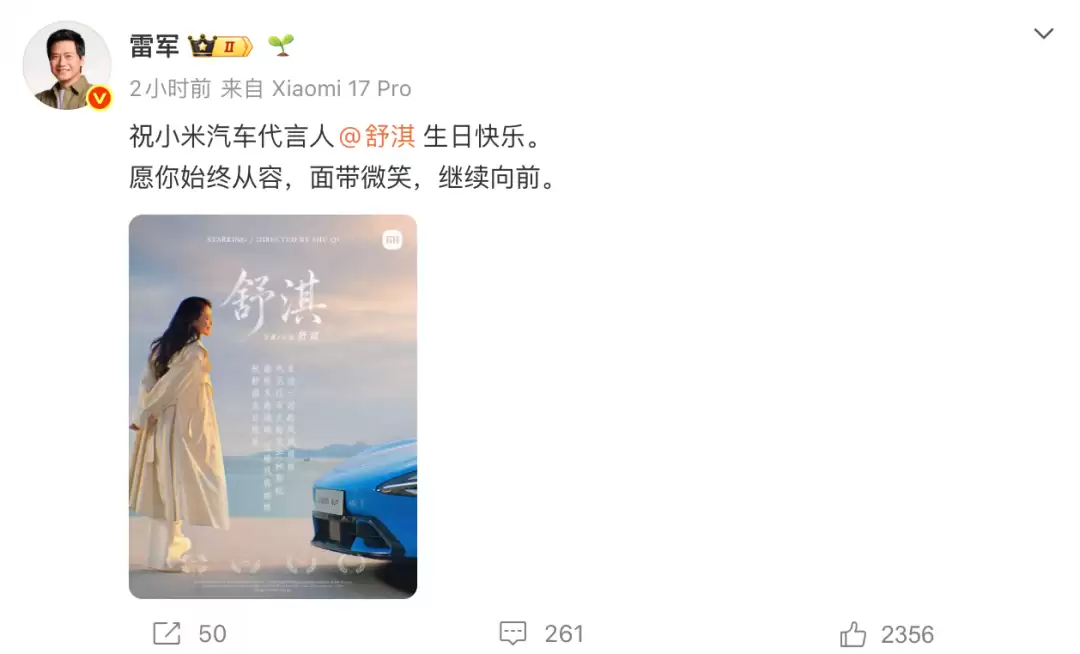This screenshot has width=1080, height=654.
Task: Open the @舒淇 mention link
Action: click(377, 136)
